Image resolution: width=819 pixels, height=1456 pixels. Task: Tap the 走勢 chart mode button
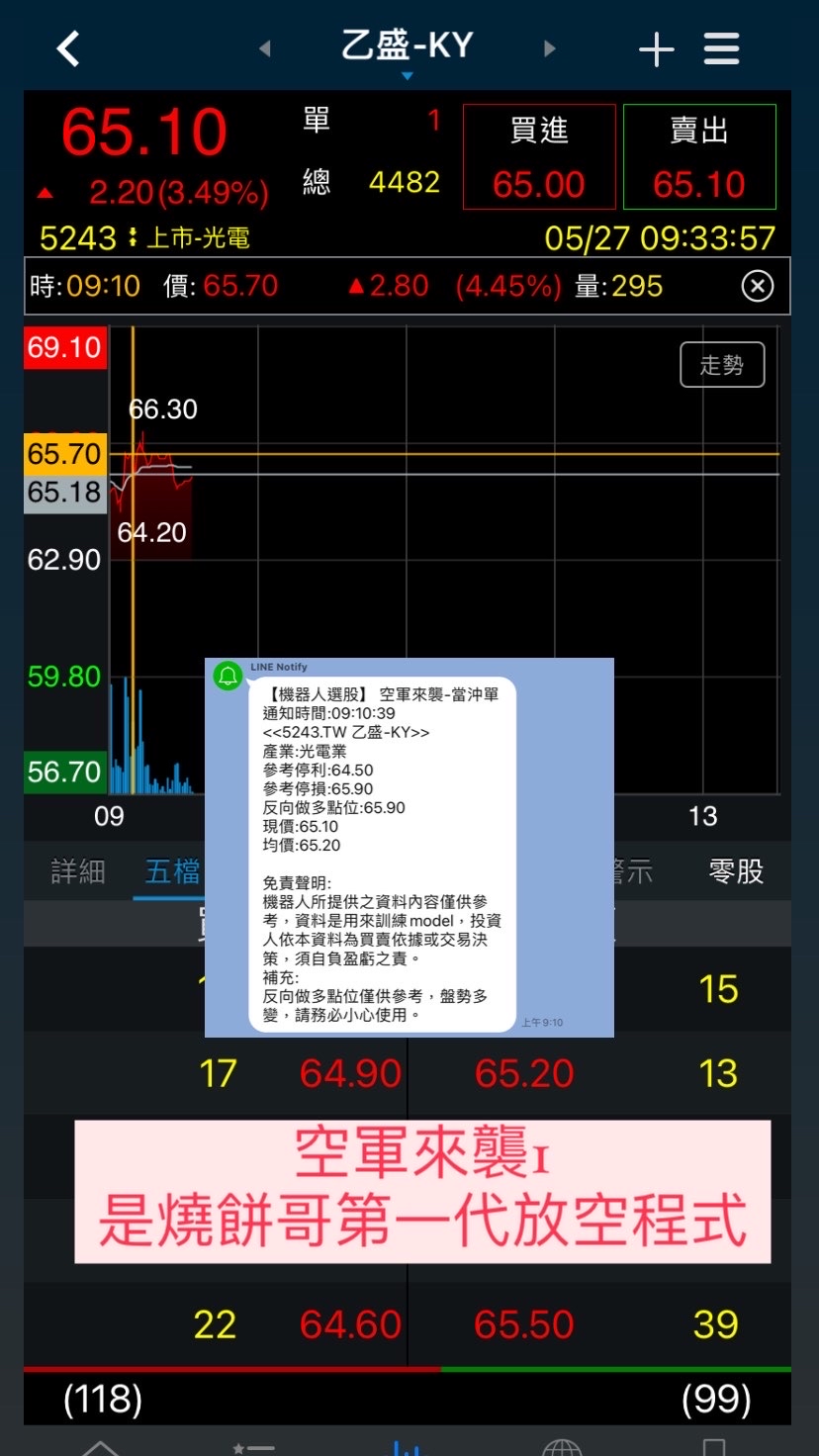click(722, 365)
